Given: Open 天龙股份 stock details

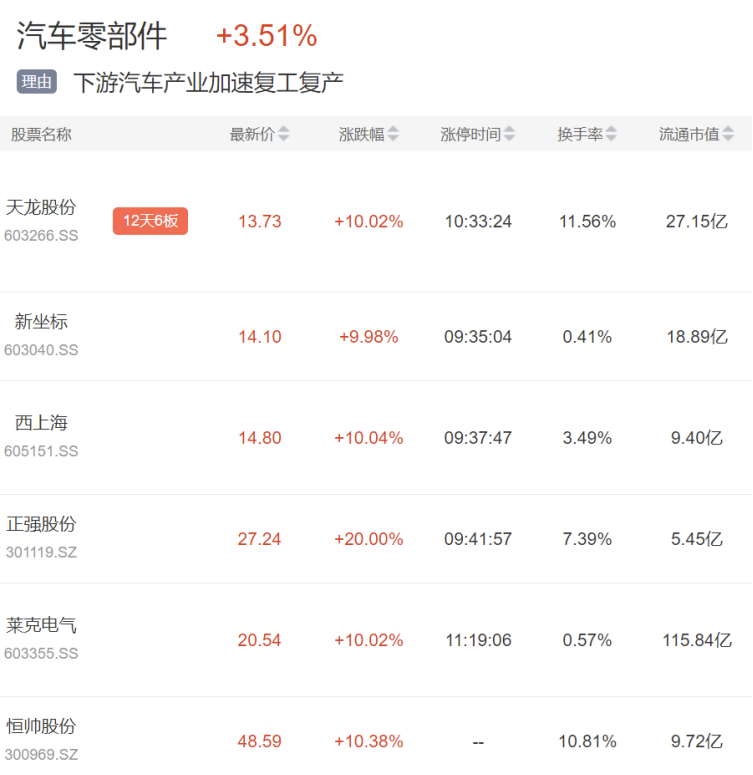Looking at the screenshot, I should (41, 208).
